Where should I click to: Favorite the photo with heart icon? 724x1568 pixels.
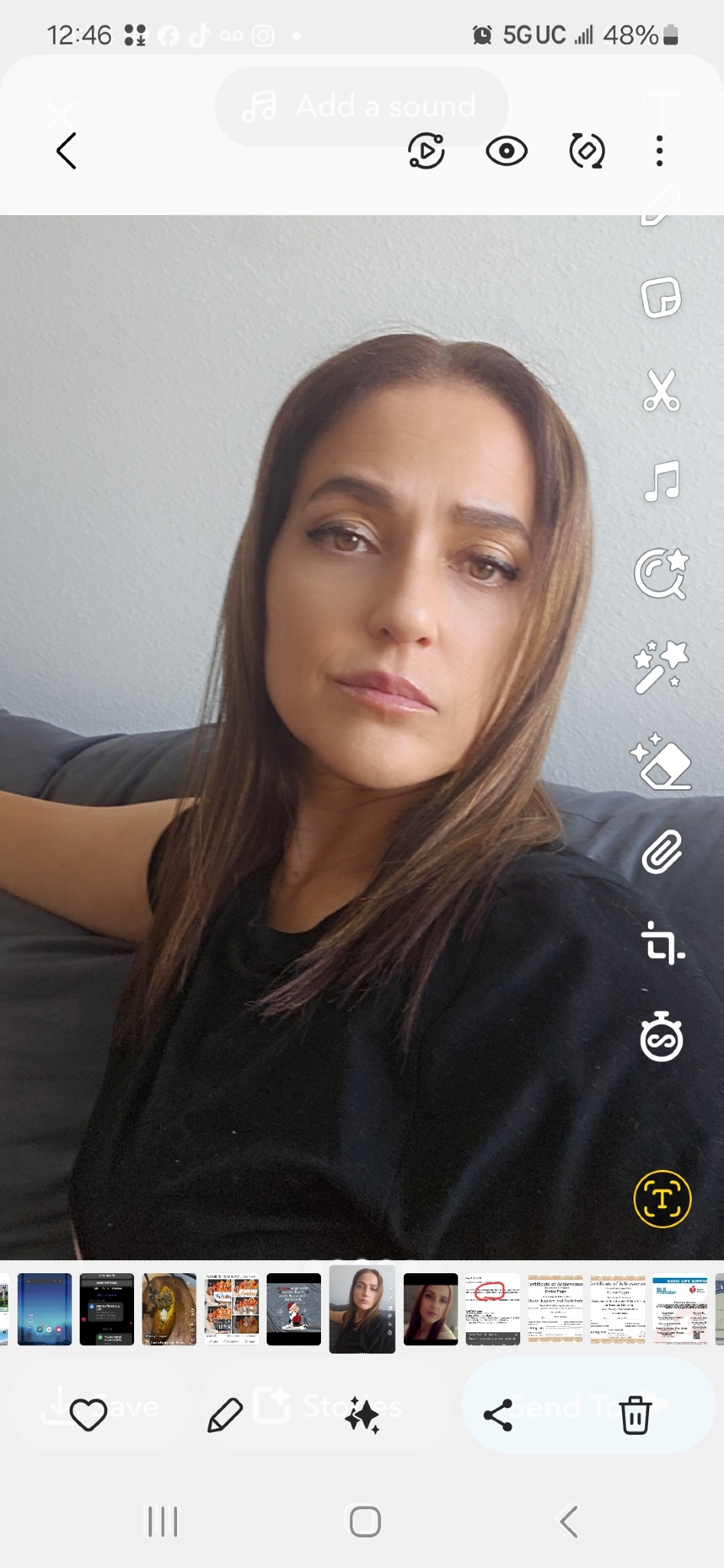[88, 1415]
